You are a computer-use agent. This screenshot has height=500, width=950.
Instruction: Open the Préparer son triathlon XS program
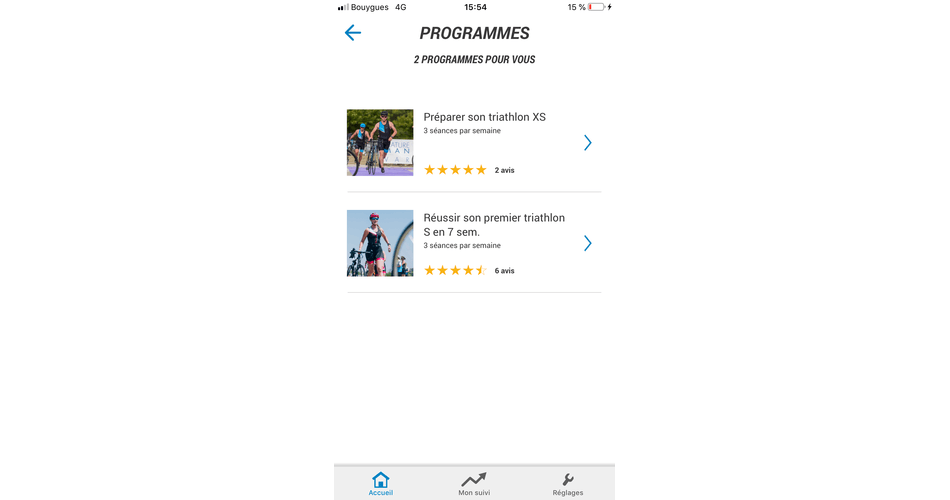pos(484,117)
